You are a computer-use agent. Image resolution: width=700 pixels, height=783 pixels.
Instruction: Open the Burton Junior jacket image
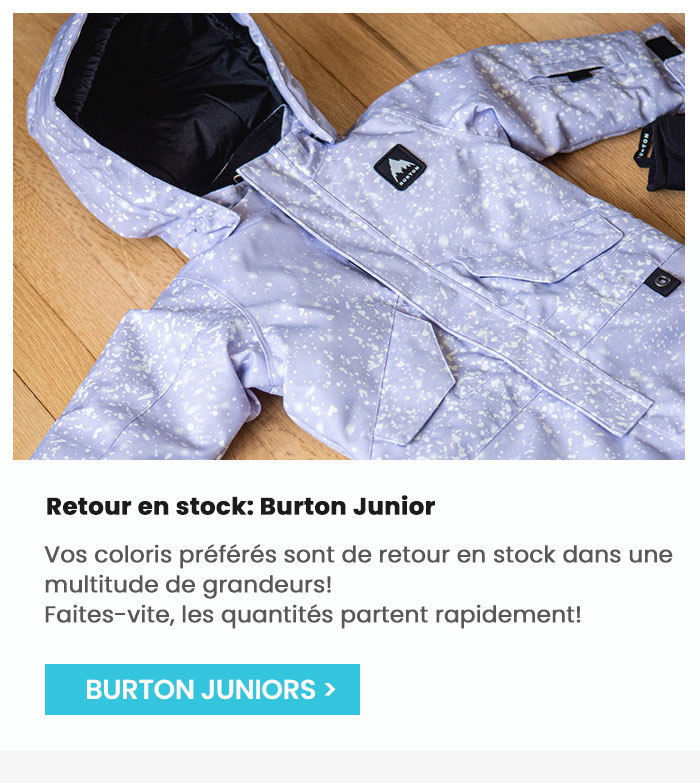pos(349,236)
